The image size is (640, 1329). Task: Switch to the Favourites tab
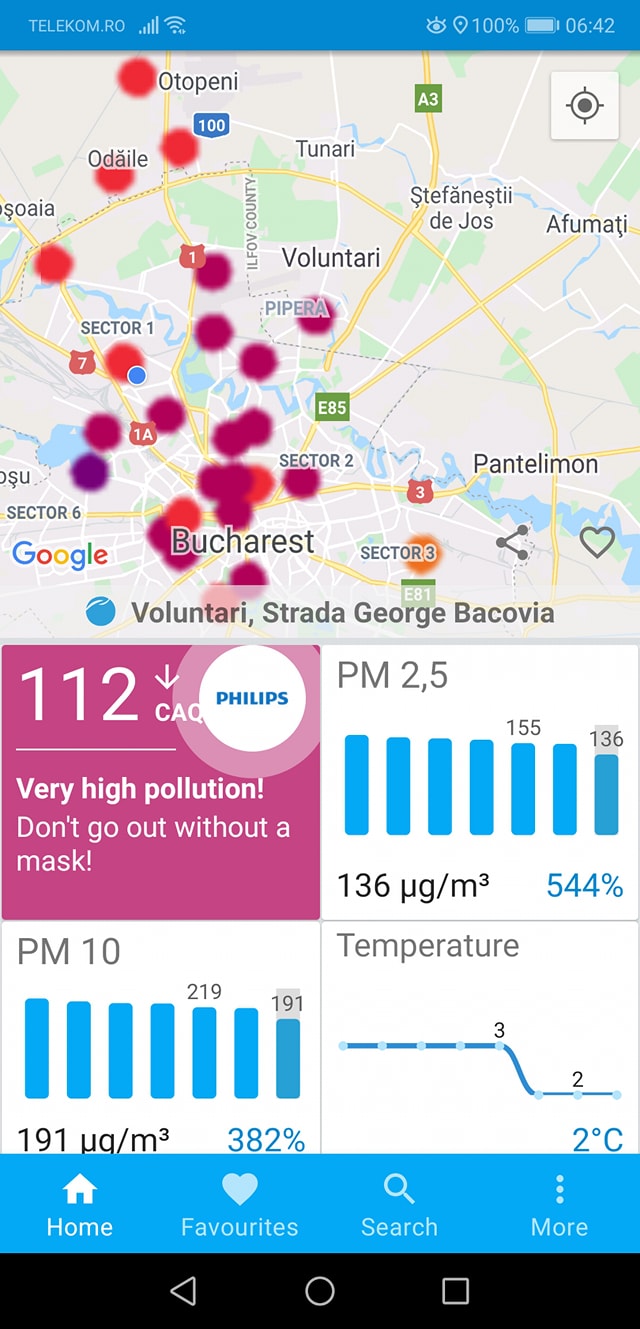(240, 1204)
